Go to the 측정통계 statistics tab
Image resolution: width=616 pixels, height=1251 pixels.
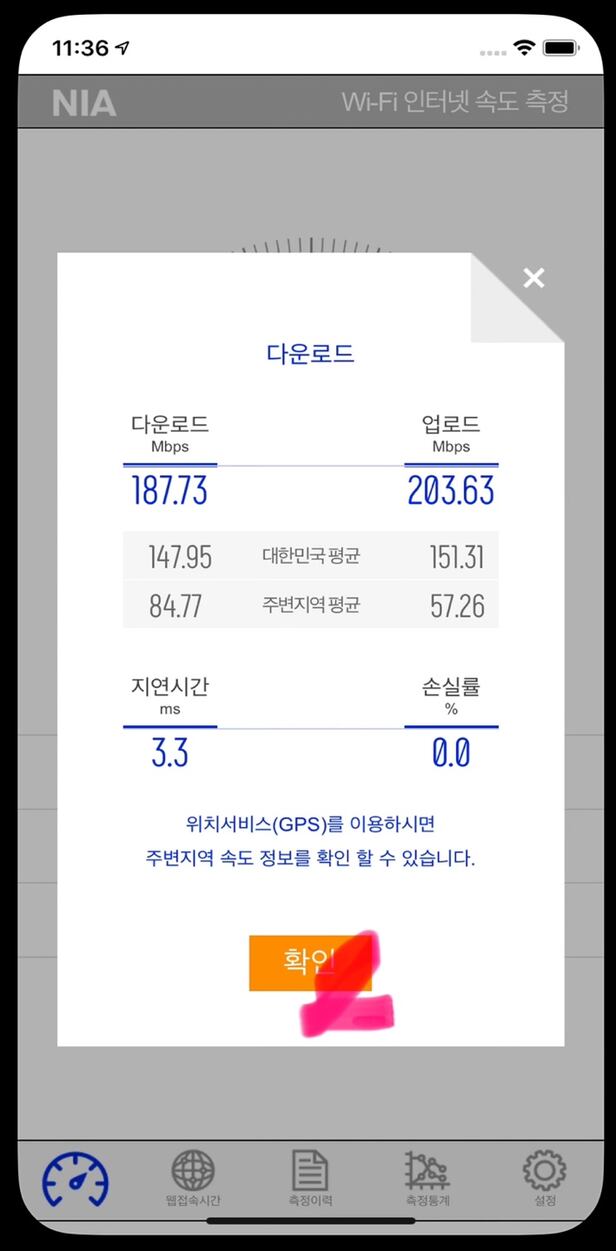click(x=427, y=1178)
